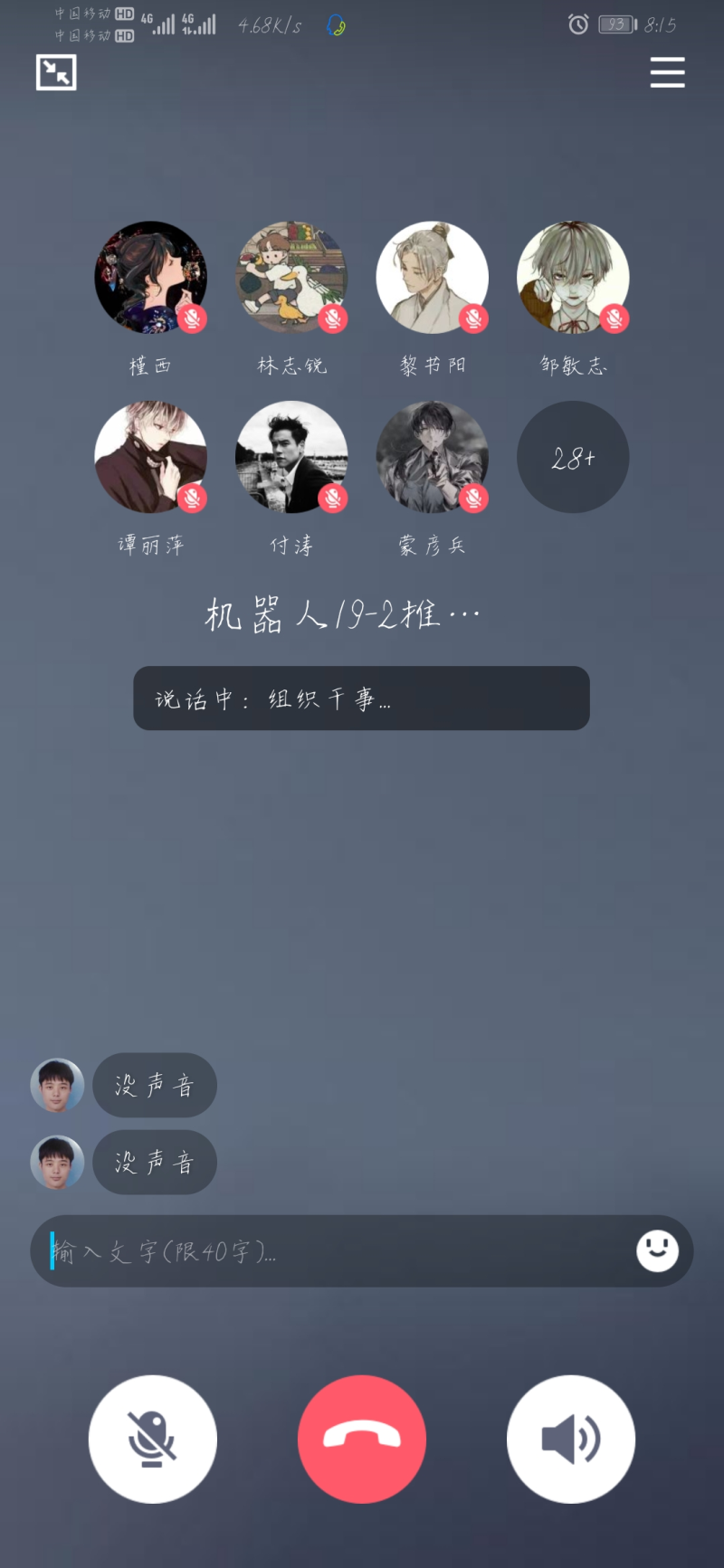Open the hamburger menu
The height and width of the screenshot is (1568, 724).
667,72
